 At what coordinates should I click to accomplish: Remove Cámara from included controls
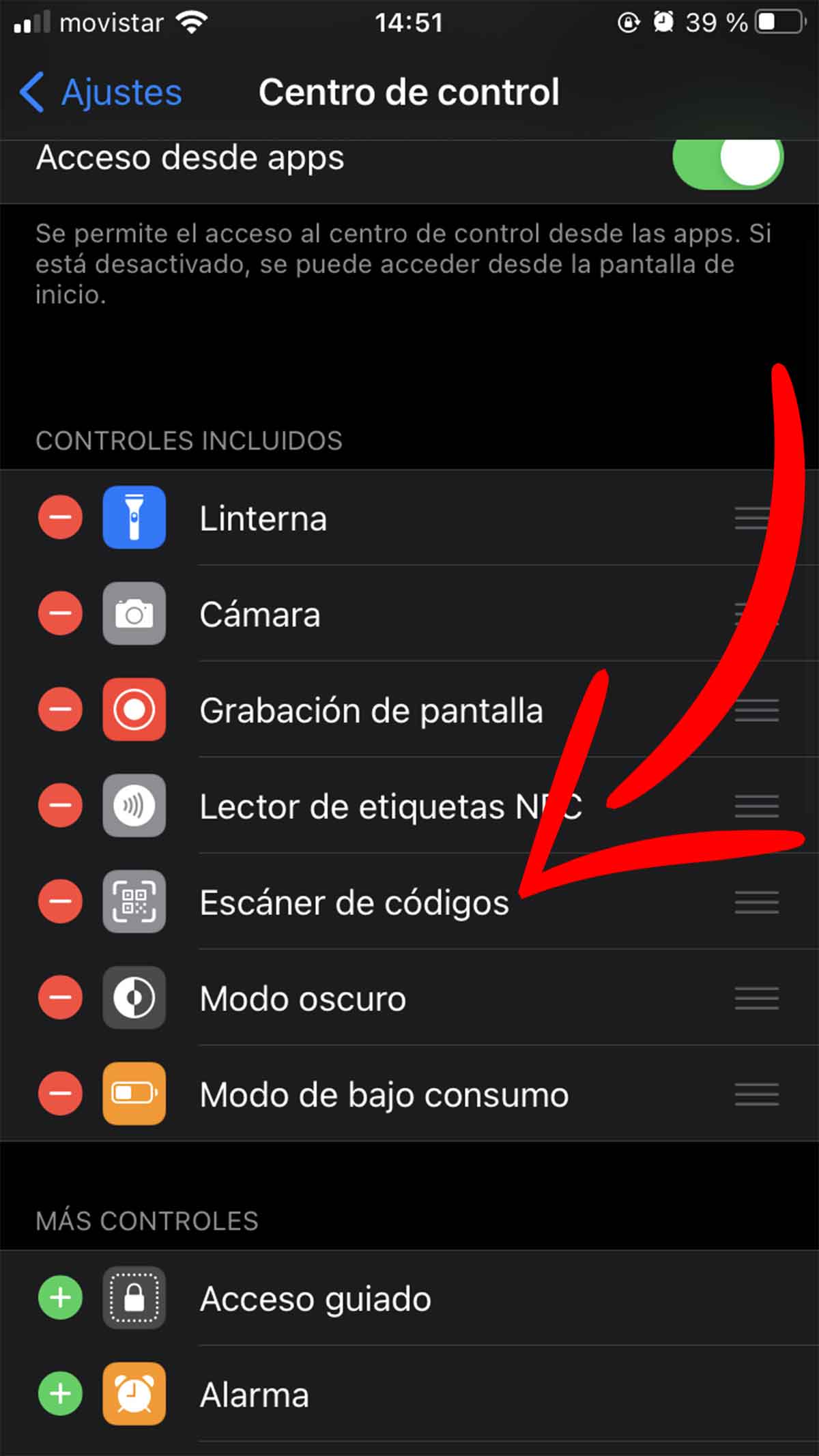coord(60,613)
